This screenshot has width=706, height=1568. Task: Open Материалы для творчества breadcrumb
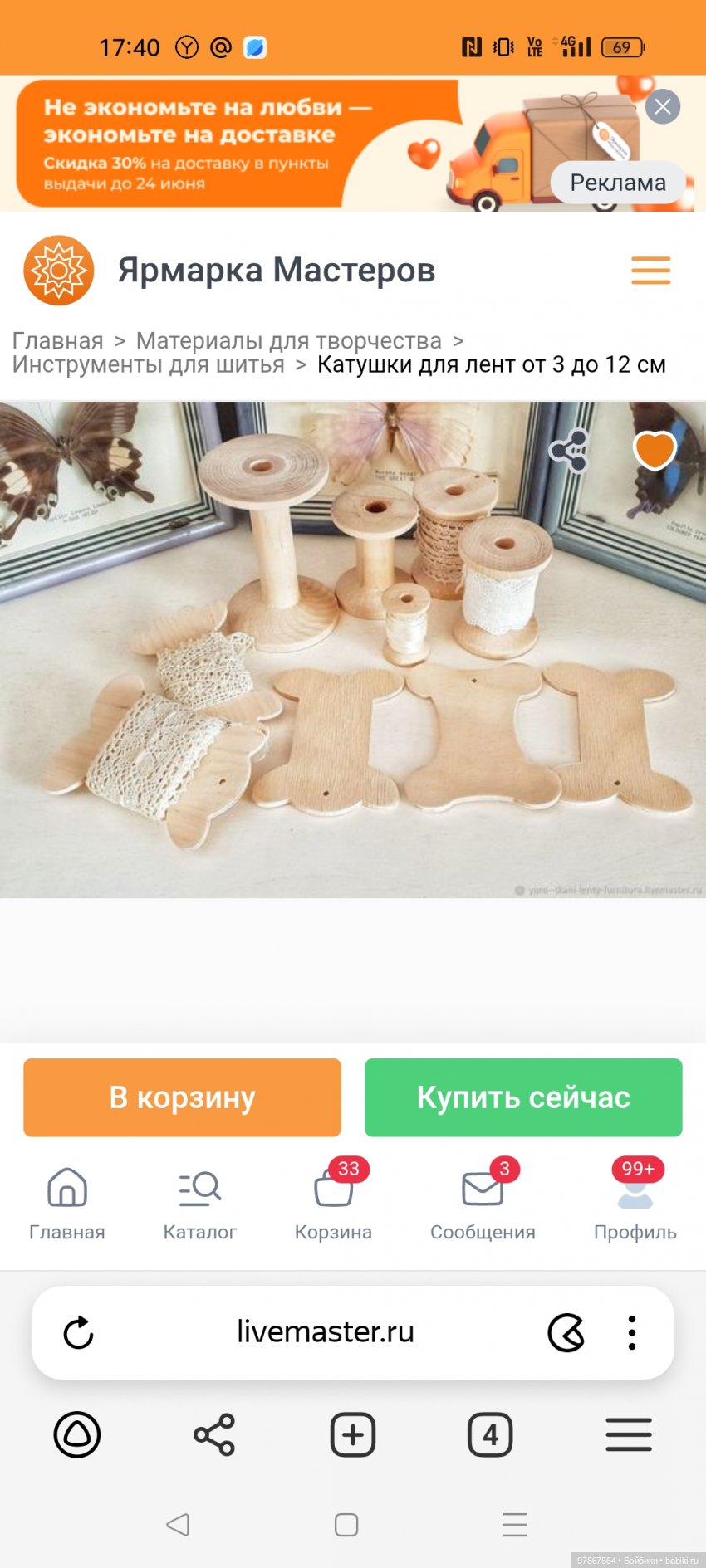(x=288, y=340)
